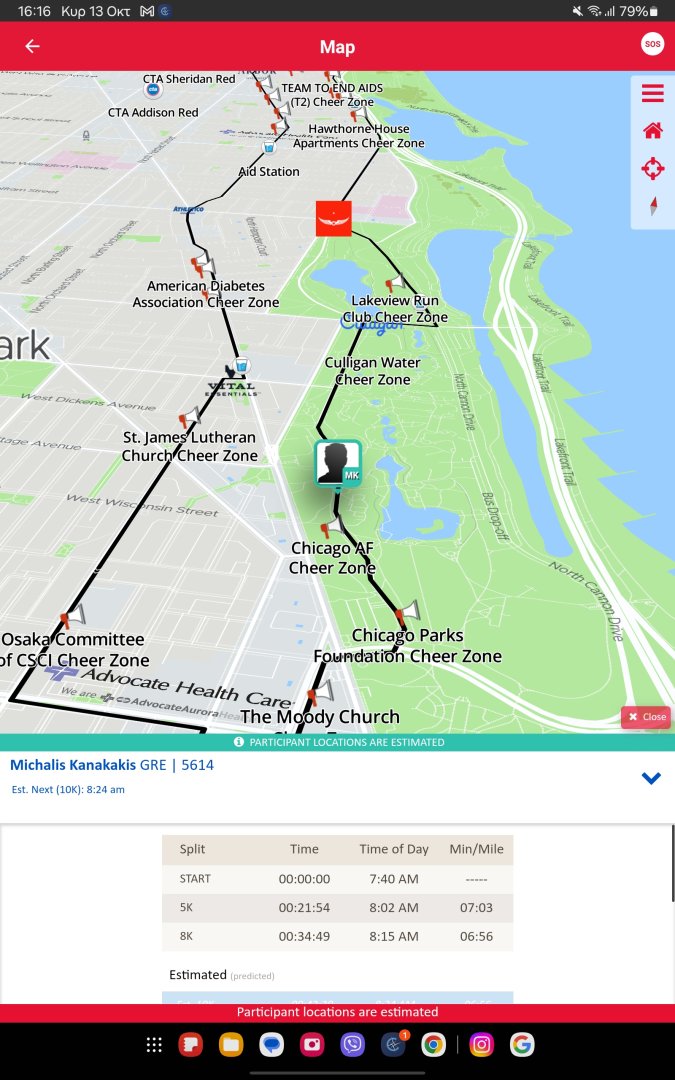675x1080 pixels.
Task: Open the map layers menu icon
Action: [652, 94]
